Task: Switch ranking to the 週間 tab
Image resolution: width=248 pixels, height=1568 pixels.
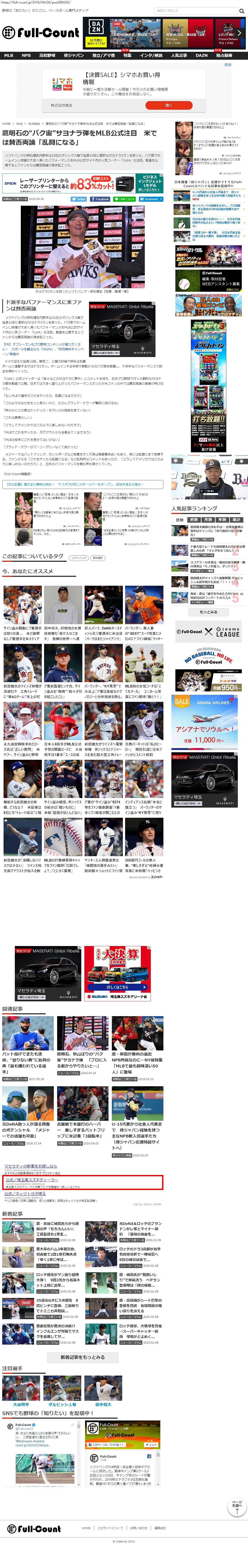Action: click(194, 520)
